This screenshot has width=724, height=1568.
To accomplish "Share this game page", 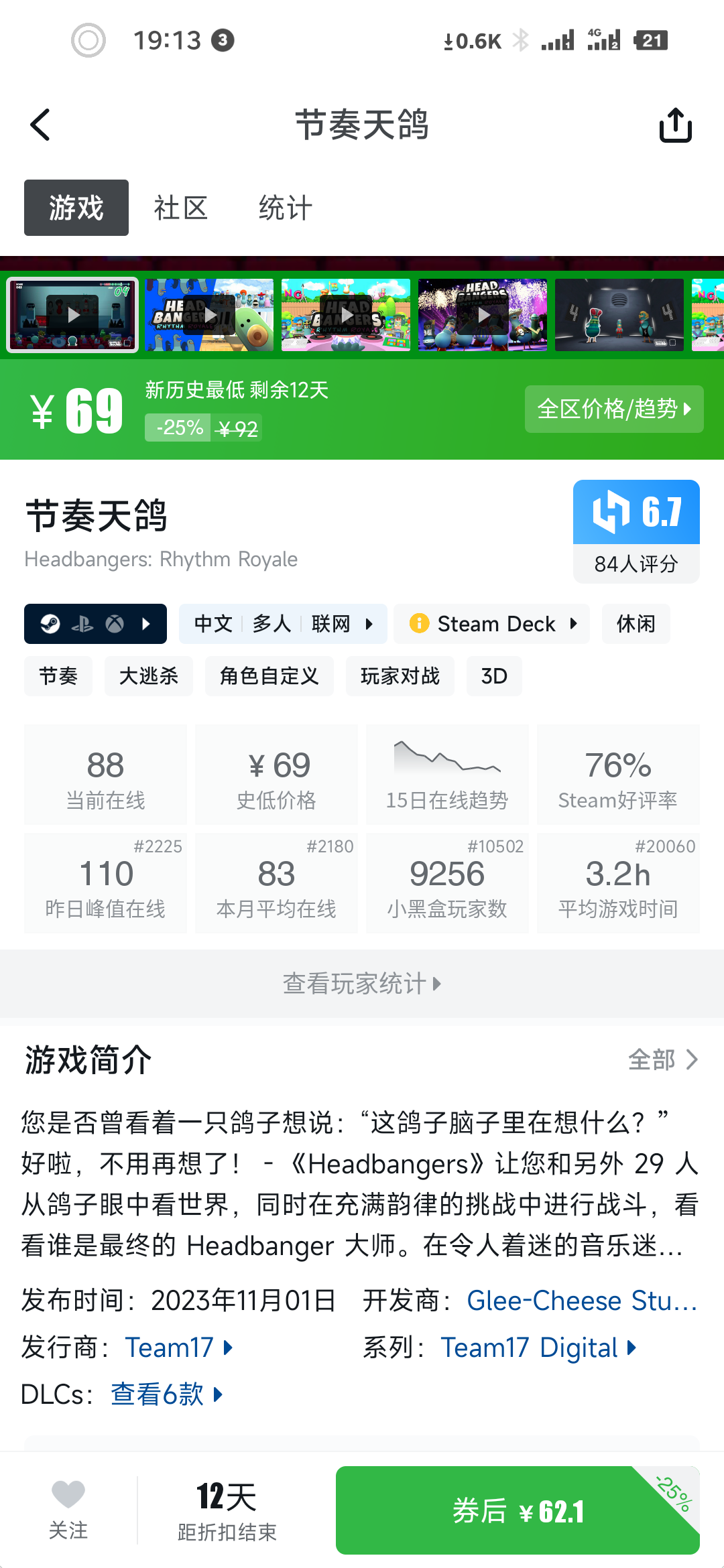I will pyautogui.click(x=675, y=125).
